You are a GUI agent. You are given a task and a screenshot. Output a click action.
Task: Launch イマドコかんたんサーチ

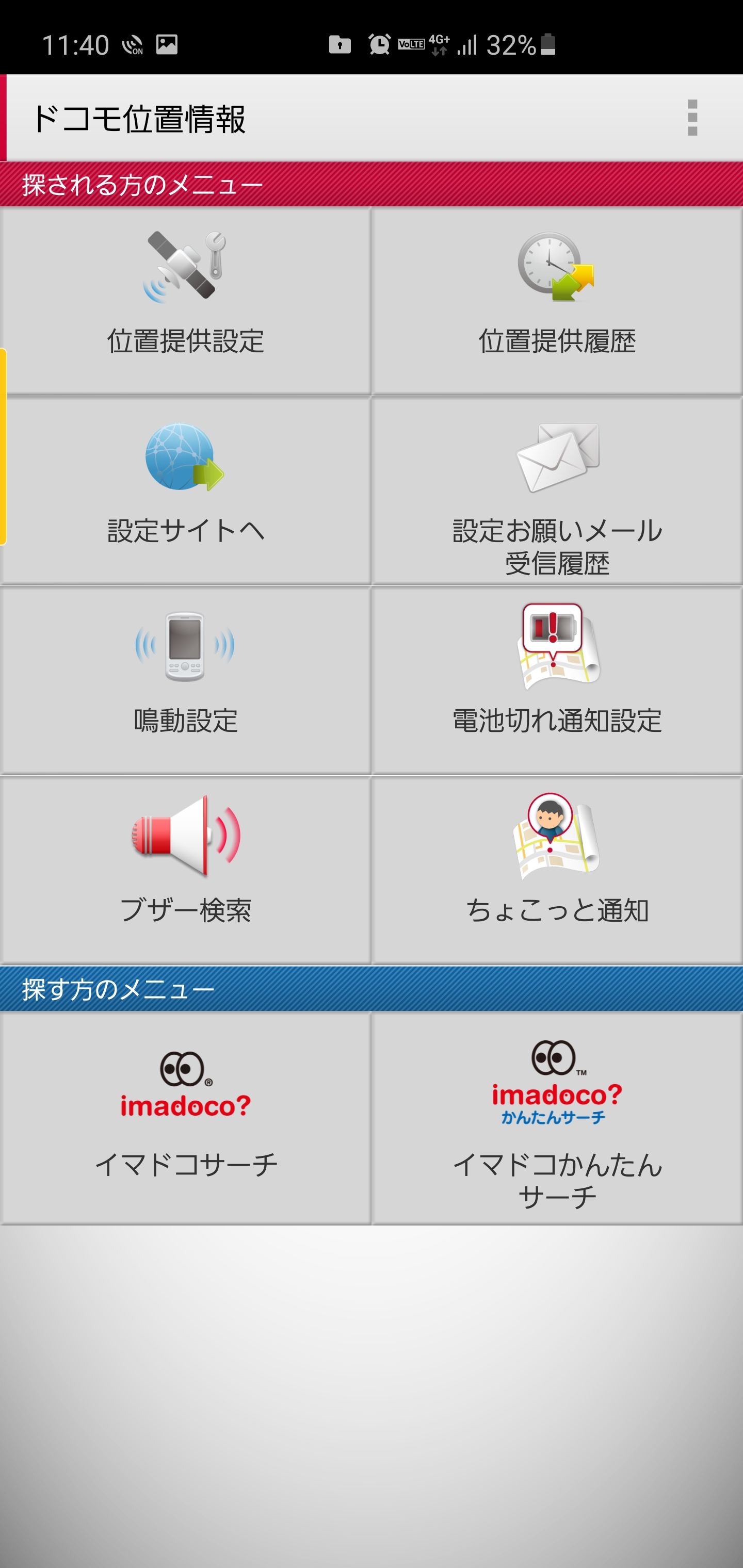tap(557, 1118)
